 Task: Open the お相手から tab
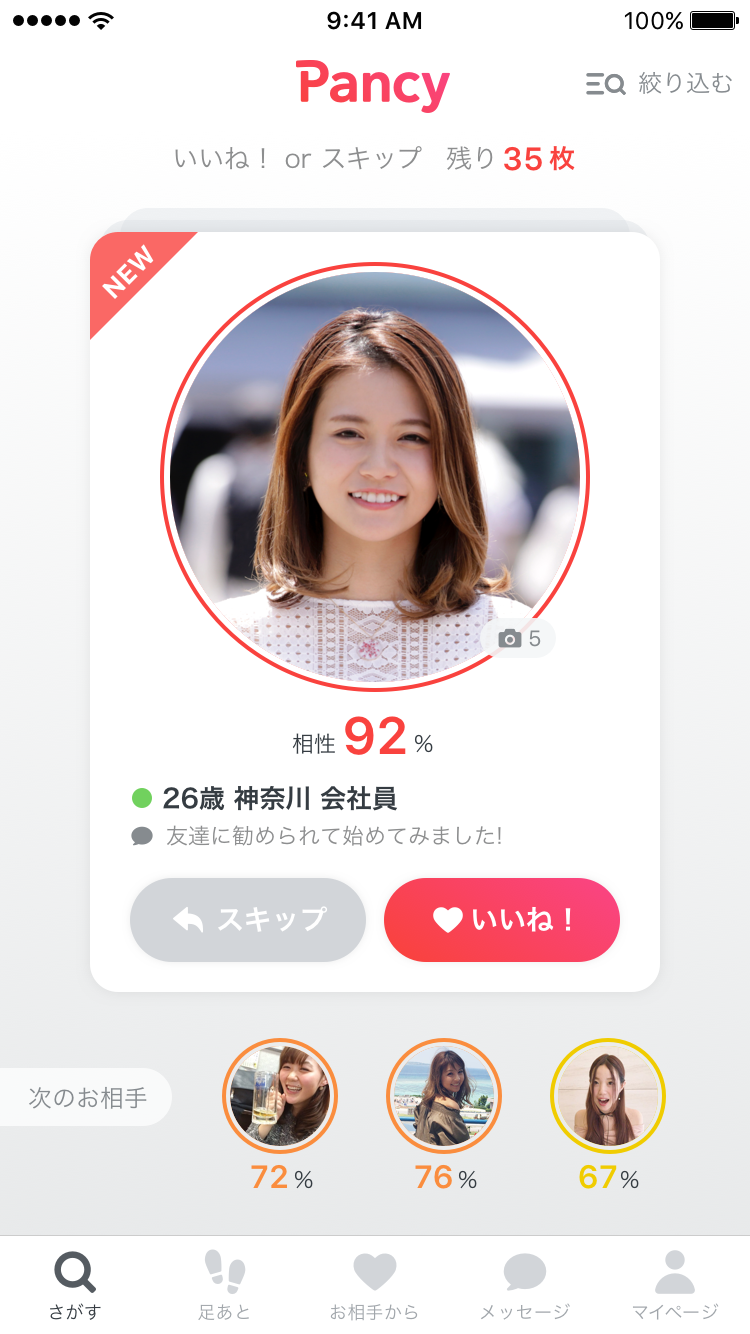[x=375, y=1285]
